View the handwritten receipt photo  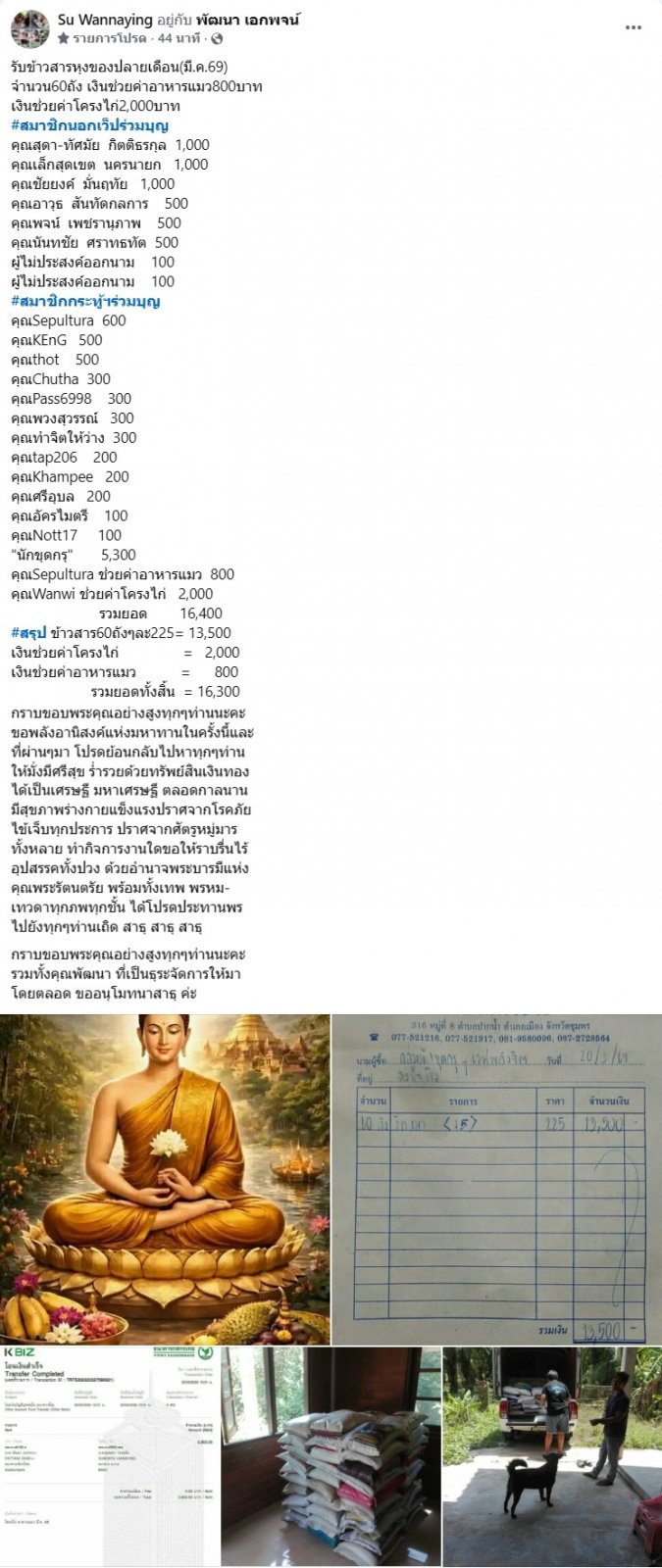(497, 1179)
